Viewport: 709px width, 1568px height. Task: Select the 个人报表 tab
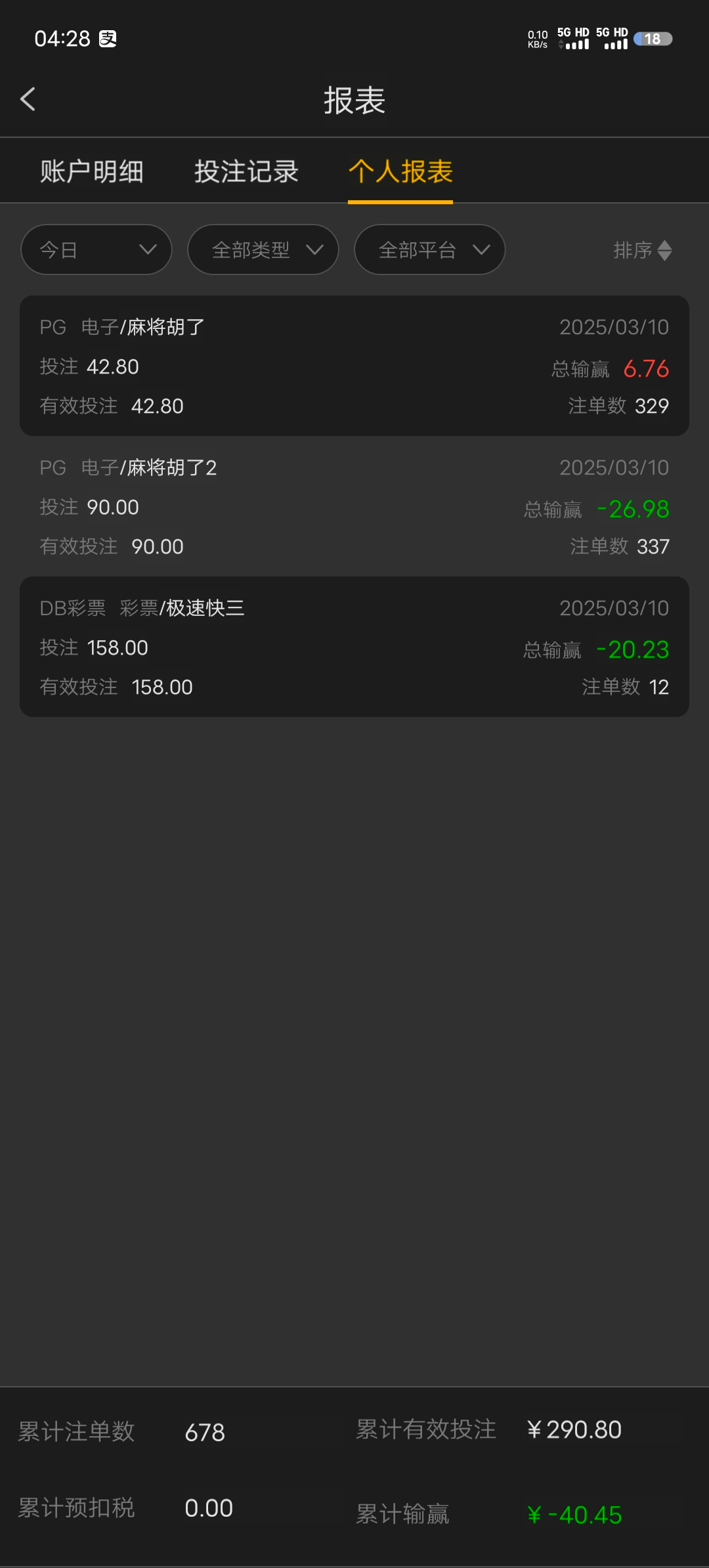coord(400,171)
